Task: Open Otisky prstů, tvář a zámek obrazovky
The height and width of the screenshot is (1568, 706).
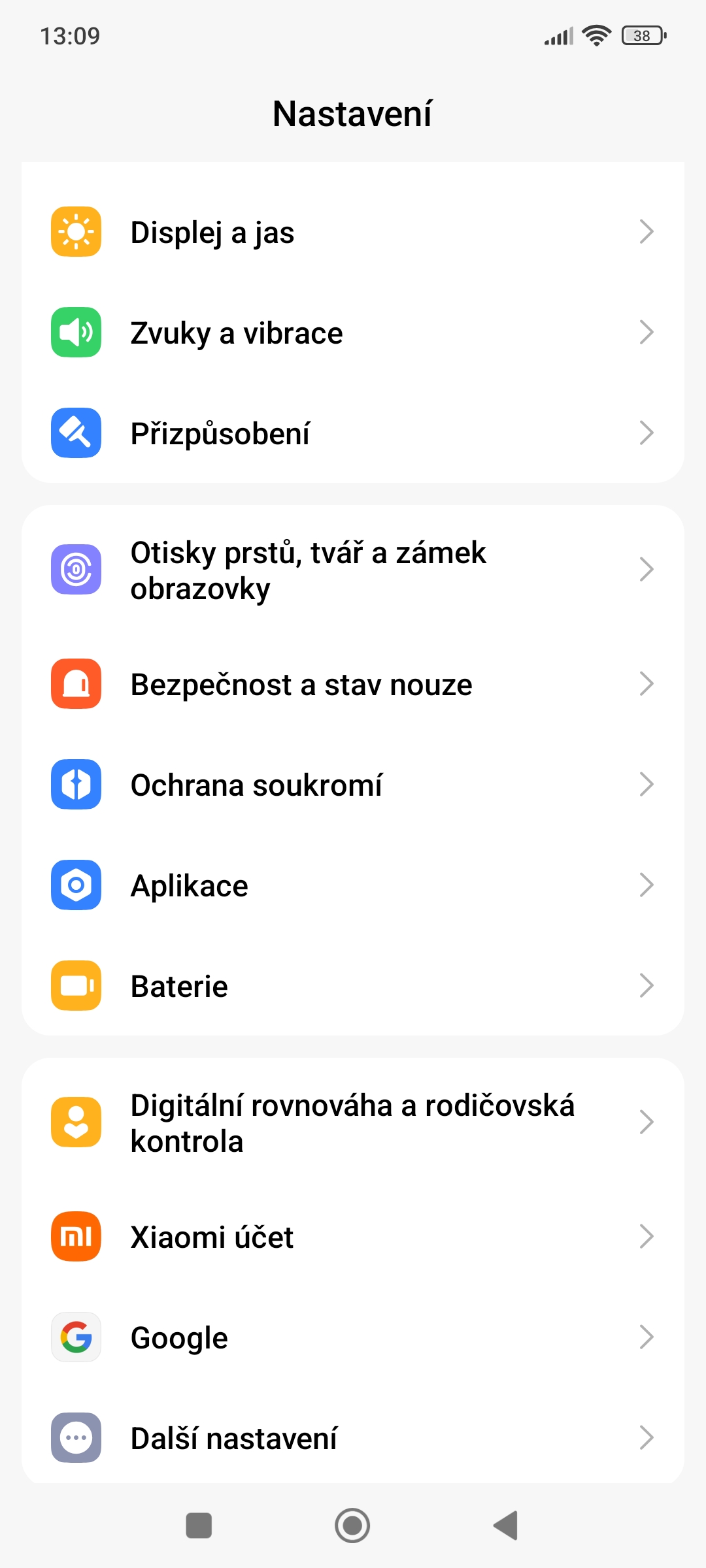Action: (353, 570)
